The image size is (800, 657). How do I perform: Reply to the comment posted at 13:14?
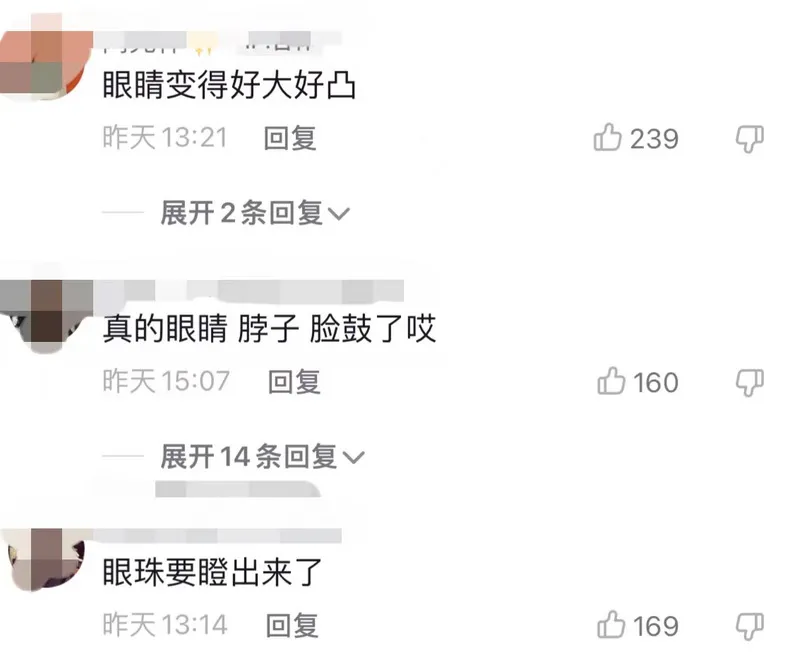[292, 626]
